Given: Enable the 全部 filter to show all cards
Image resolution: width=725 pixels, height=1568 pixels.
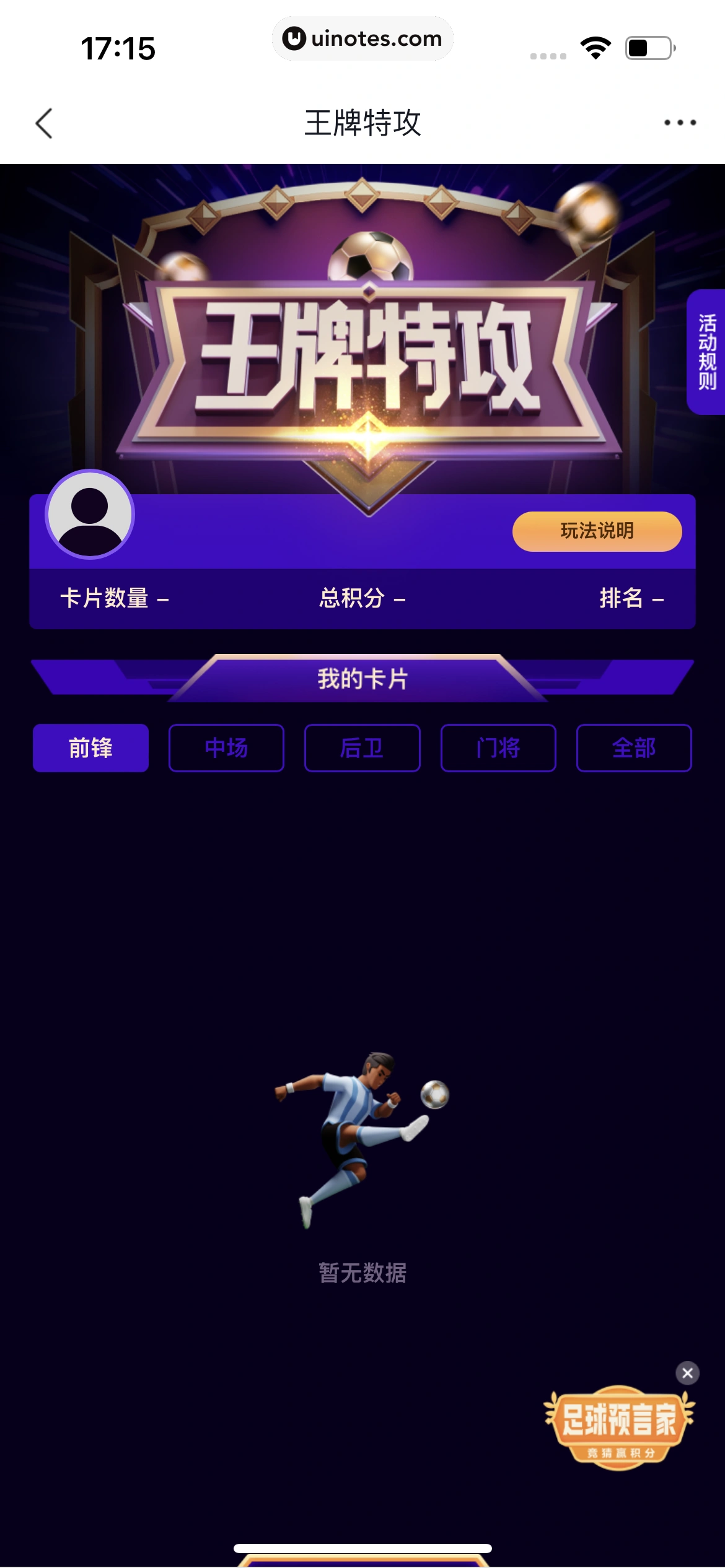Looking at the screenshot, I should (x=634, y=748).
